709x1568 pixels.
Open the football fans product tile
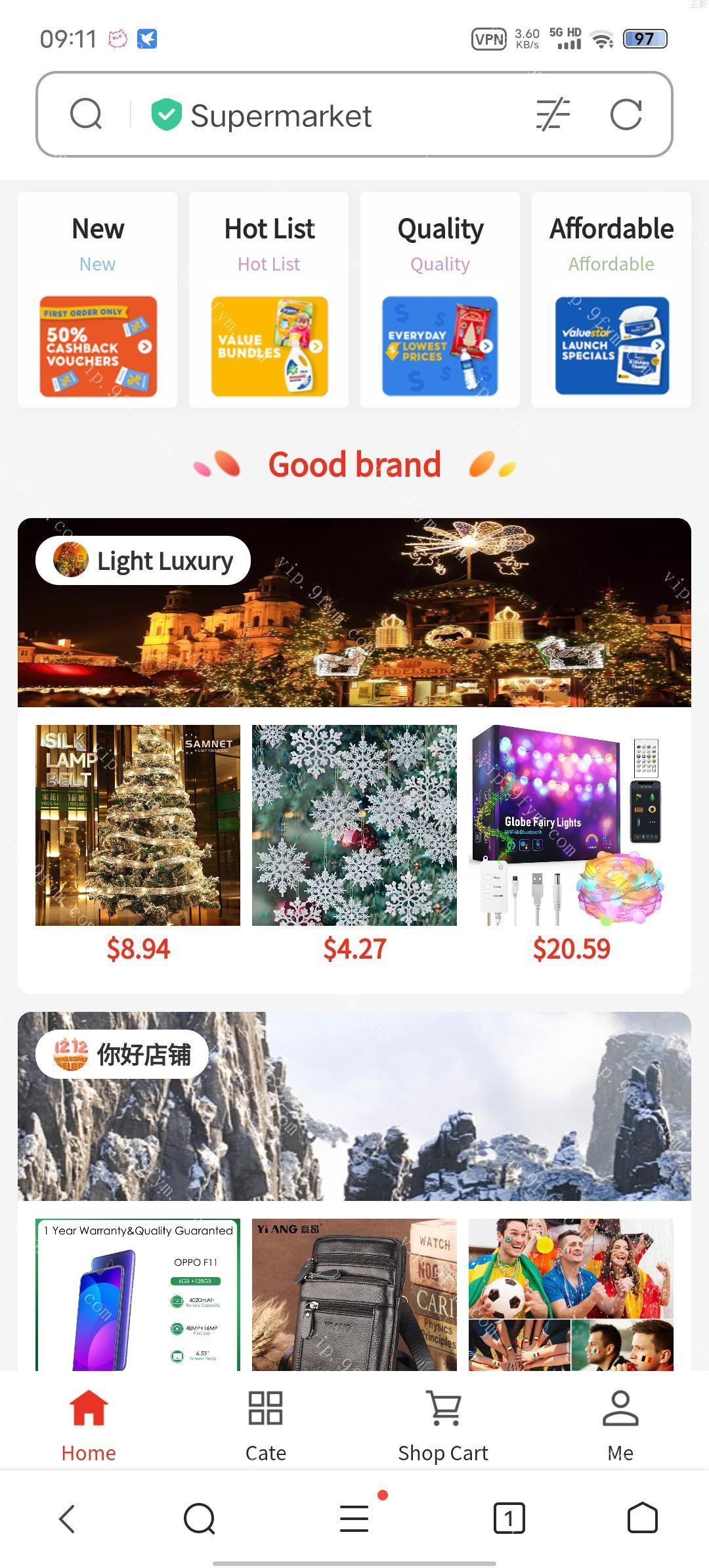[x=571, y=1295]
